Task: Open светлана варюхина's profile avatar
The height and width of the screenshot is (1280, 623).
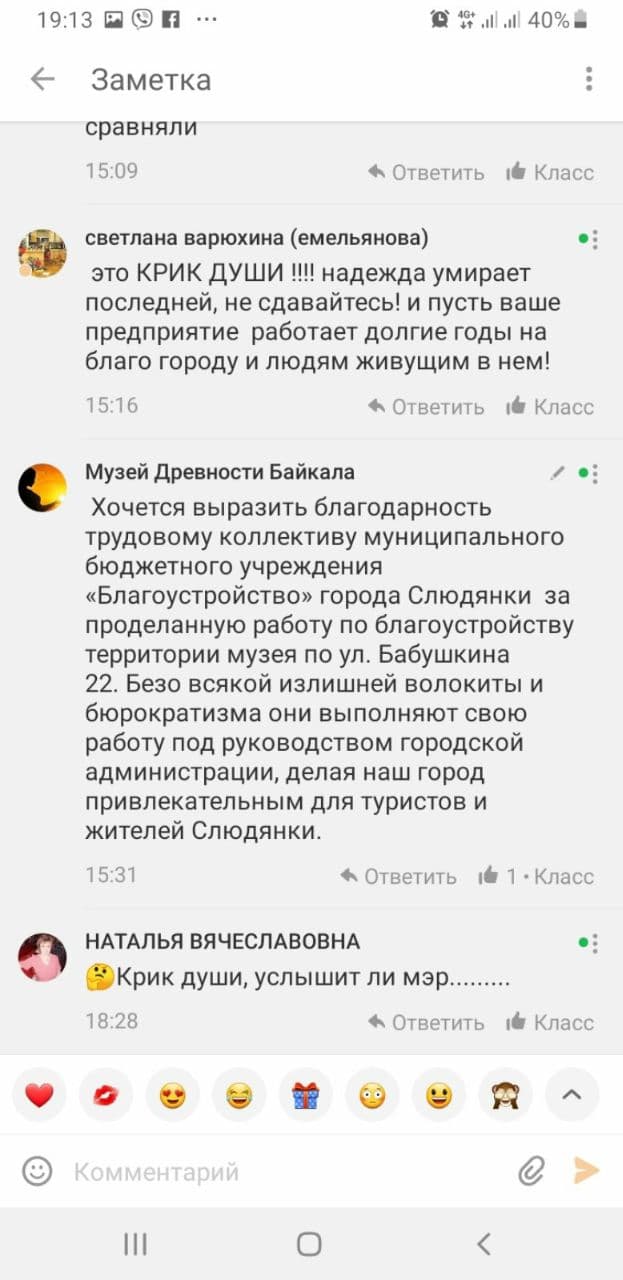Action: tap(42, 253)
